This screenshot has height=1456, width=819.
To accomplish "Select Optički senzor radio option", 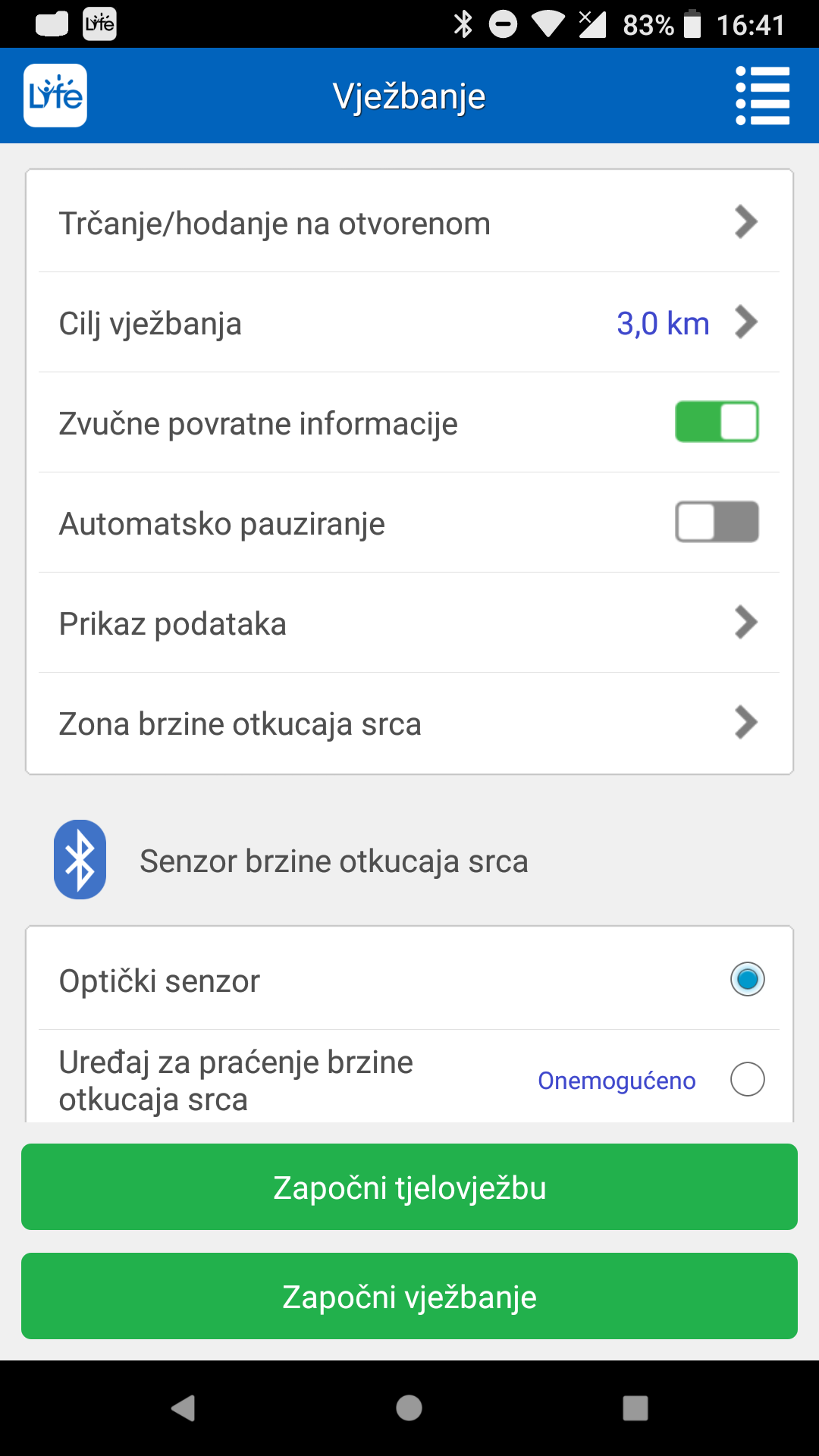I will coord(747,979).
